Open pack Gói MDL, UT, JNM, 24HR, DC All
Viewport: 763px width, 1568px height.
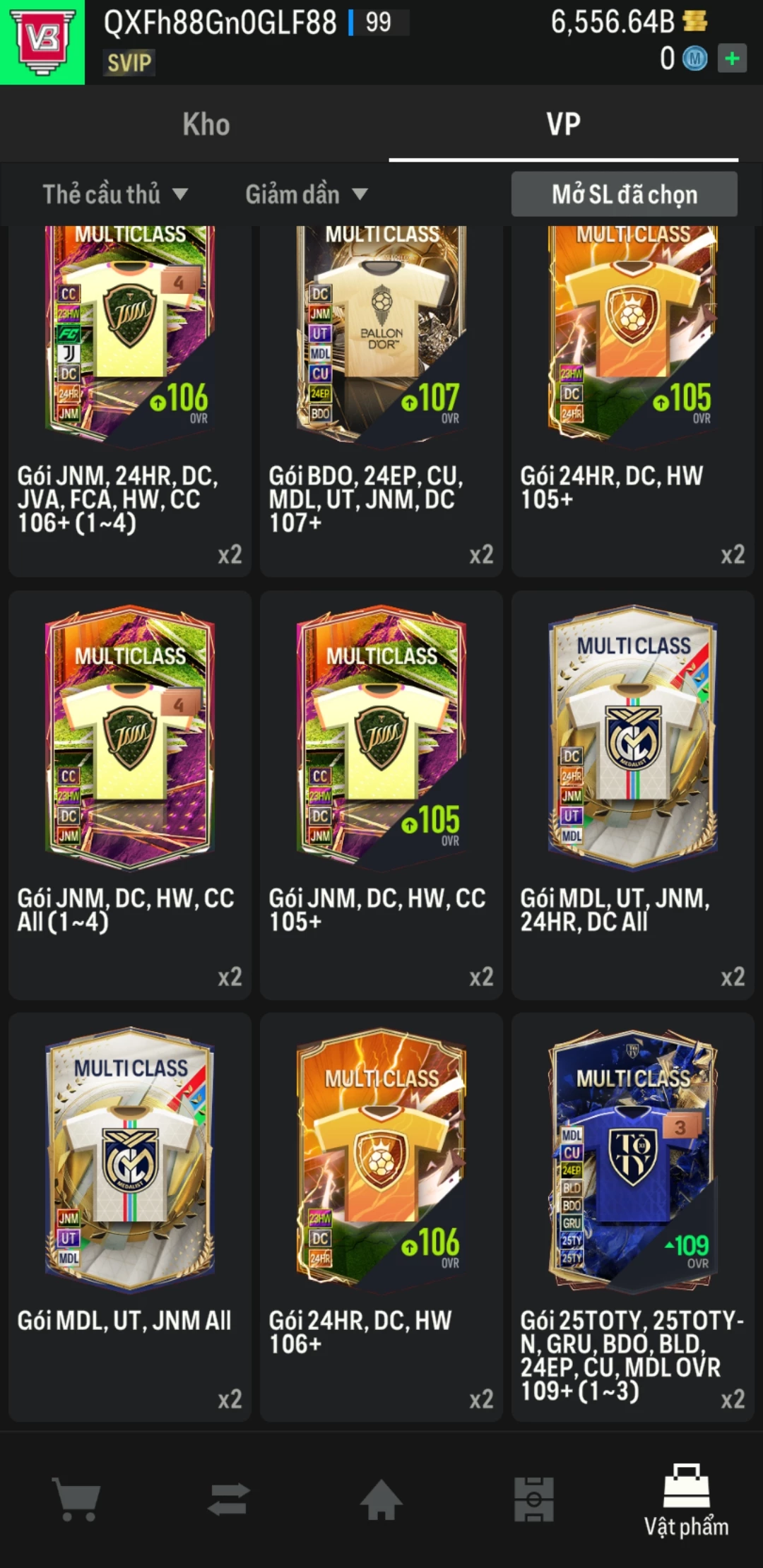point(633,795)
